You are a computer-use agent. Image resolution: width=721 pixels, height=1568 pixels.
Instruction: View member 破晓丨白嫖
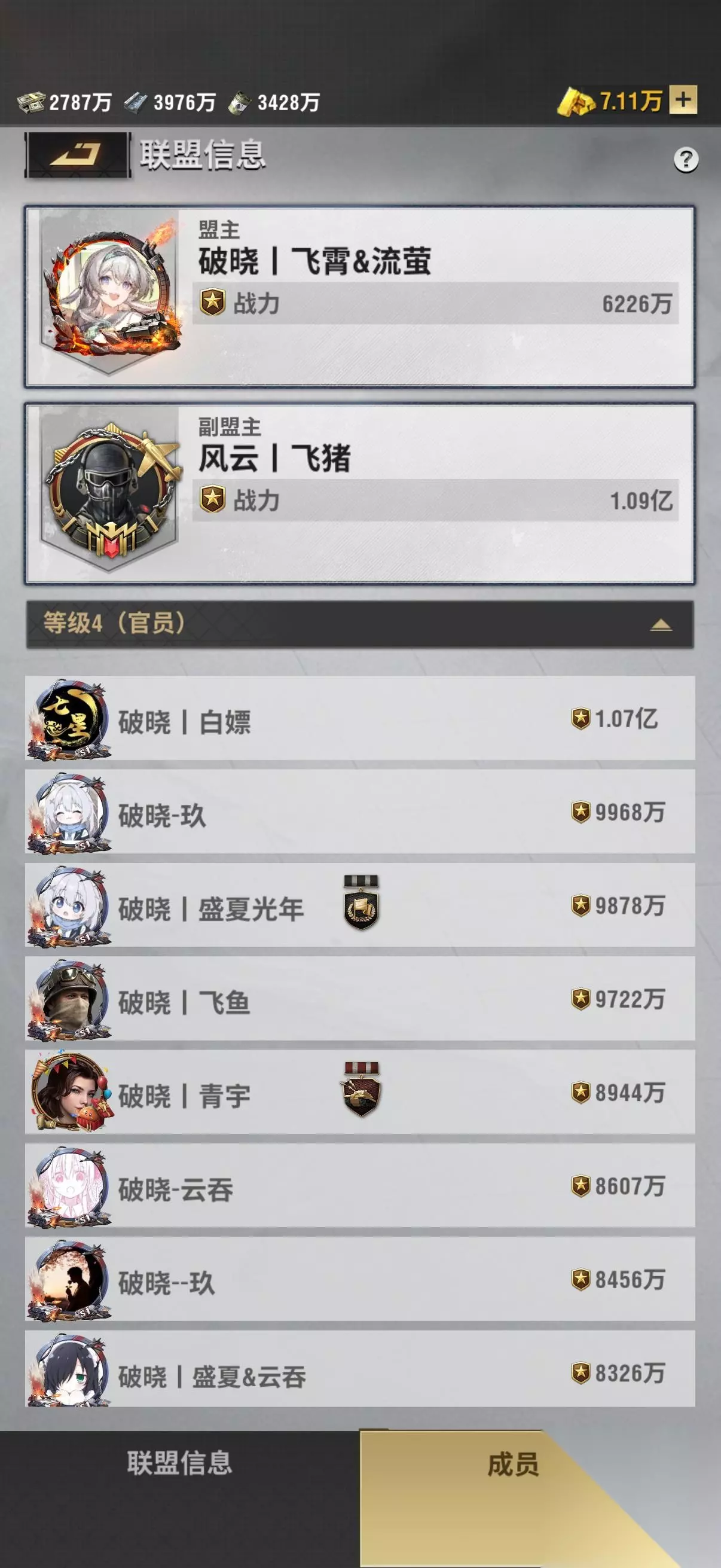[x=359, y=718]
